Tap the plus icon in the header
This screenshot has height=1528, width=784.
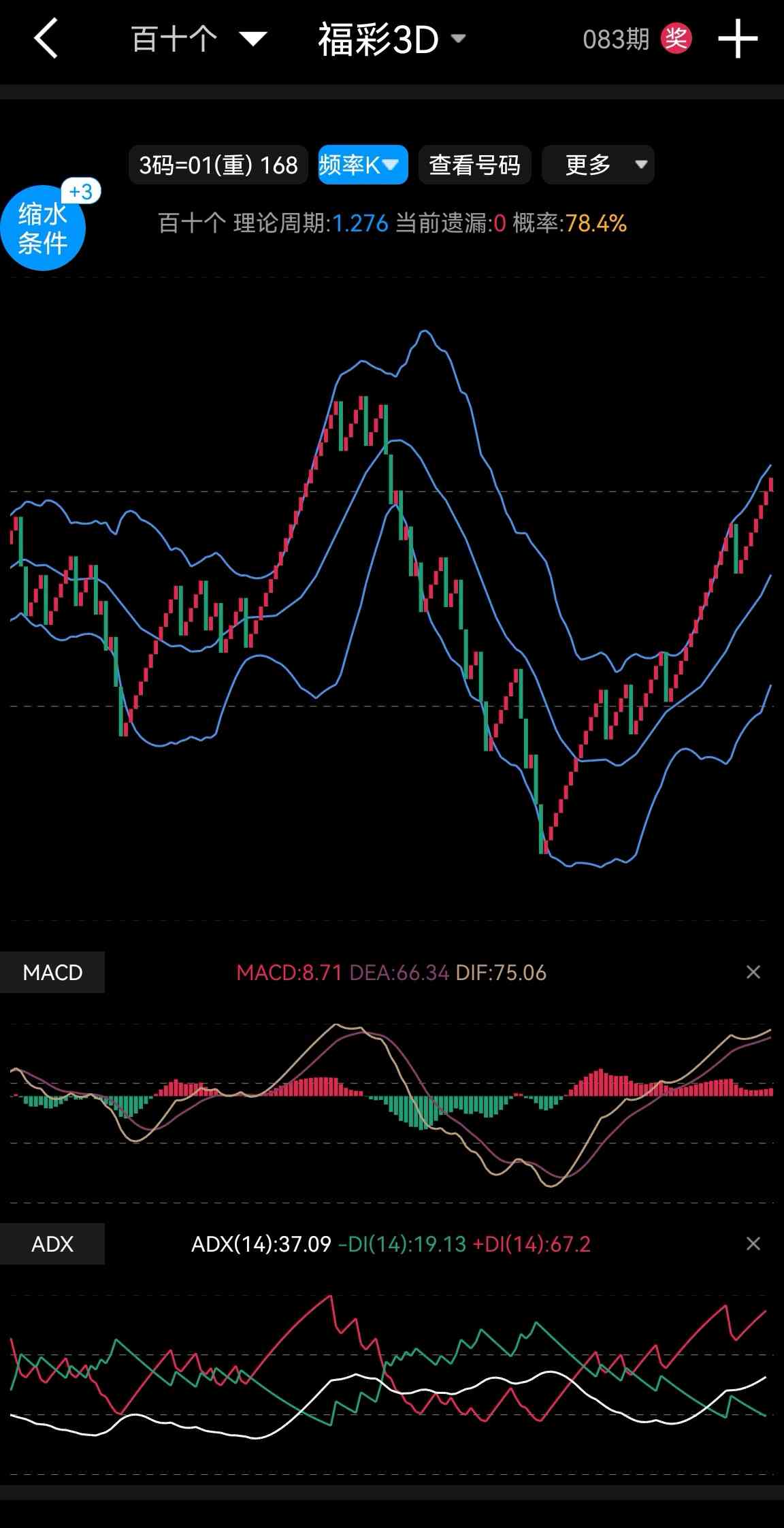point(738,39)
